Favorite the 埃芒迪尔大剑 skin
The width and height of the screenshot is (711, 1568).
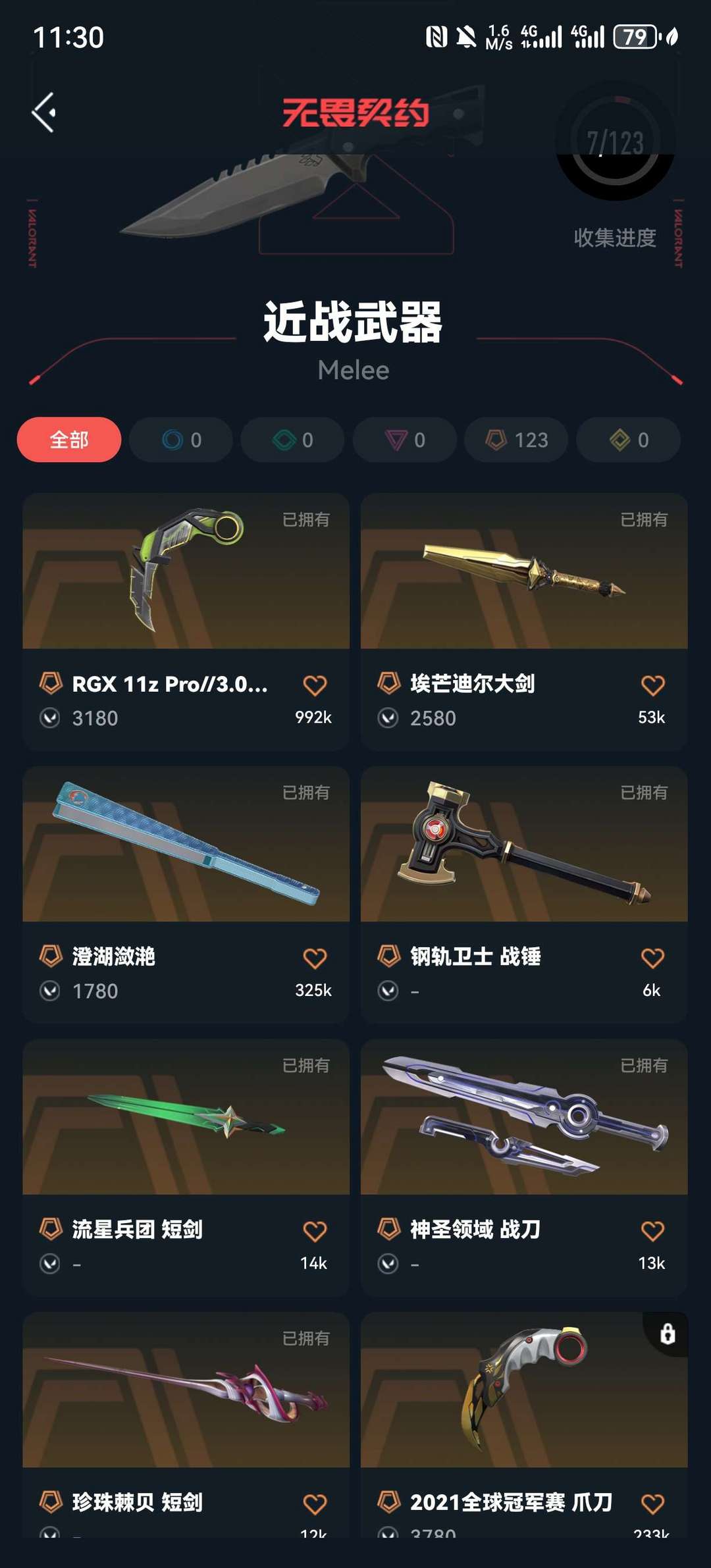coord(652,685)
